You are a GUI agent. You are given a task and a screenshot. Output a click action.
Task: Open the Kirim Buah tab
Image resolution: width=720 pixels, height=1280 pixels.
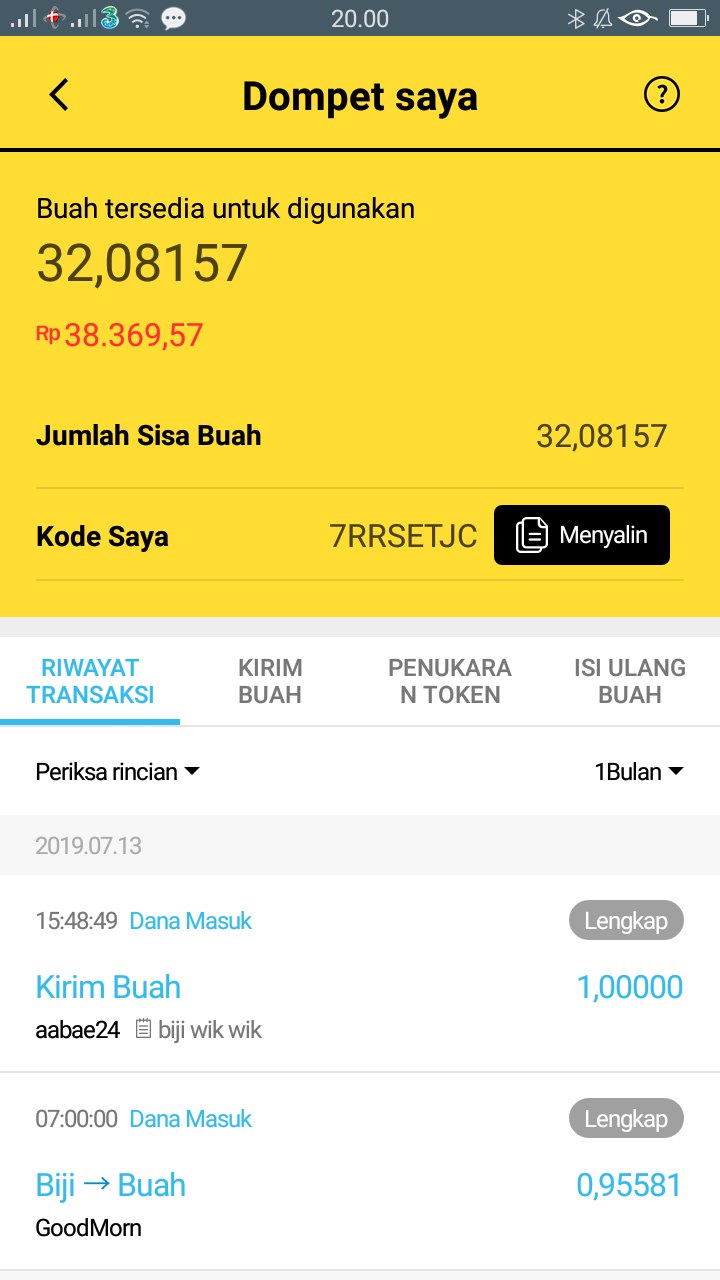tap(270, 681)
